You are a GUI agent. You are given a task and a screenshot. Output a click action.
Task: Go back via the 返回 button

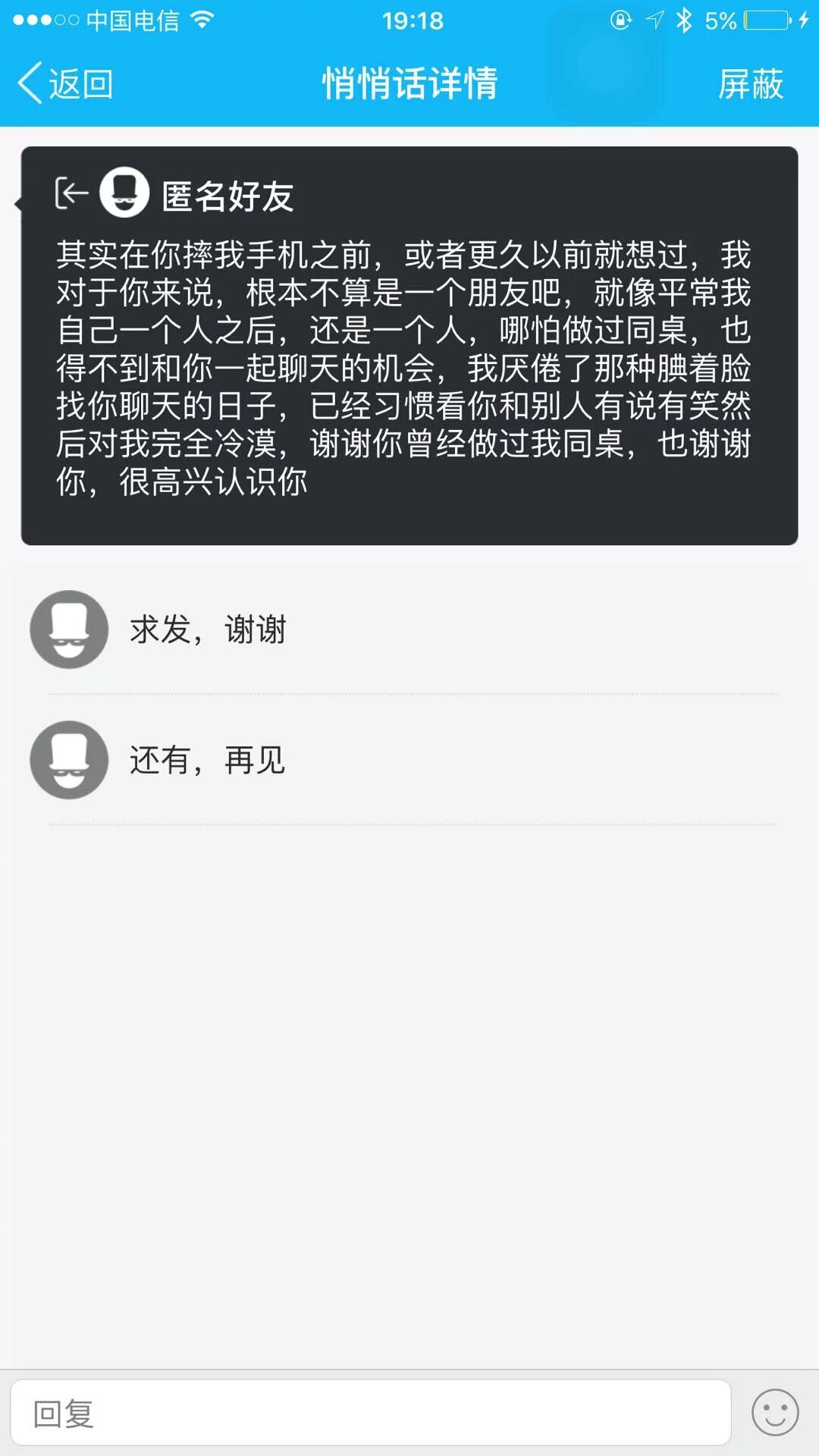point(65,83)
